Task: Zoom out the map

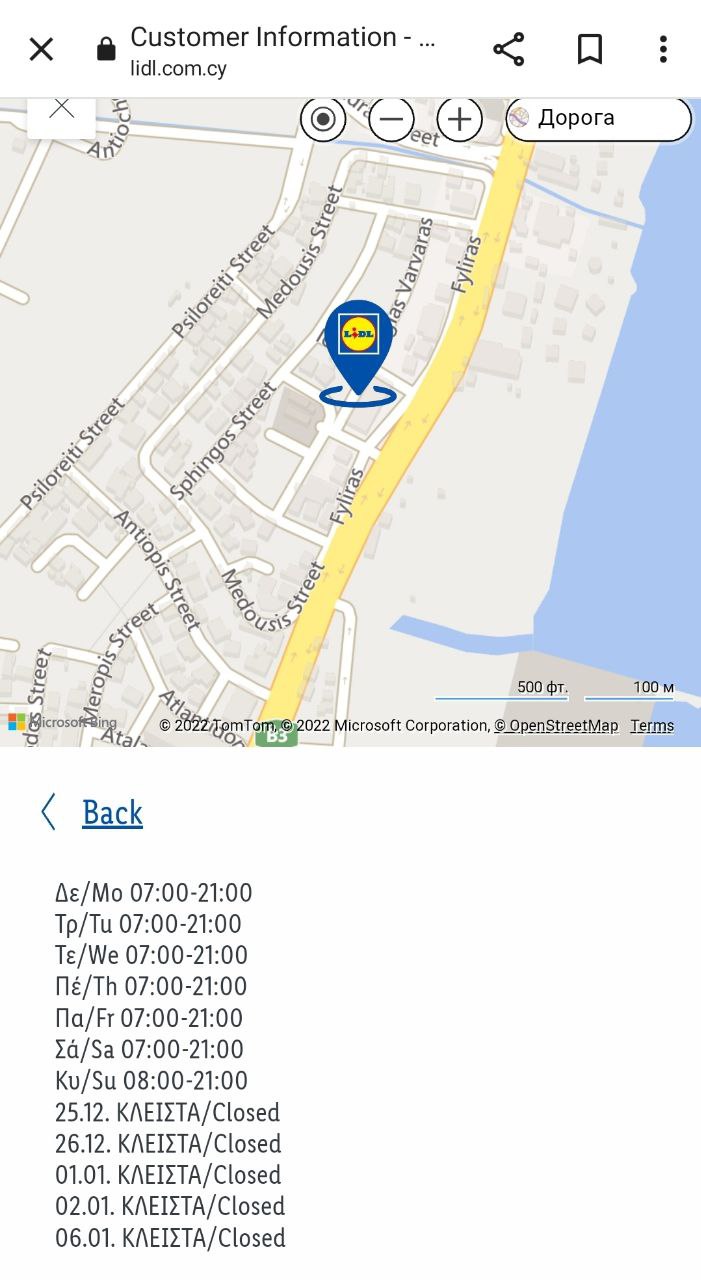Action: [x=391, y=120]
